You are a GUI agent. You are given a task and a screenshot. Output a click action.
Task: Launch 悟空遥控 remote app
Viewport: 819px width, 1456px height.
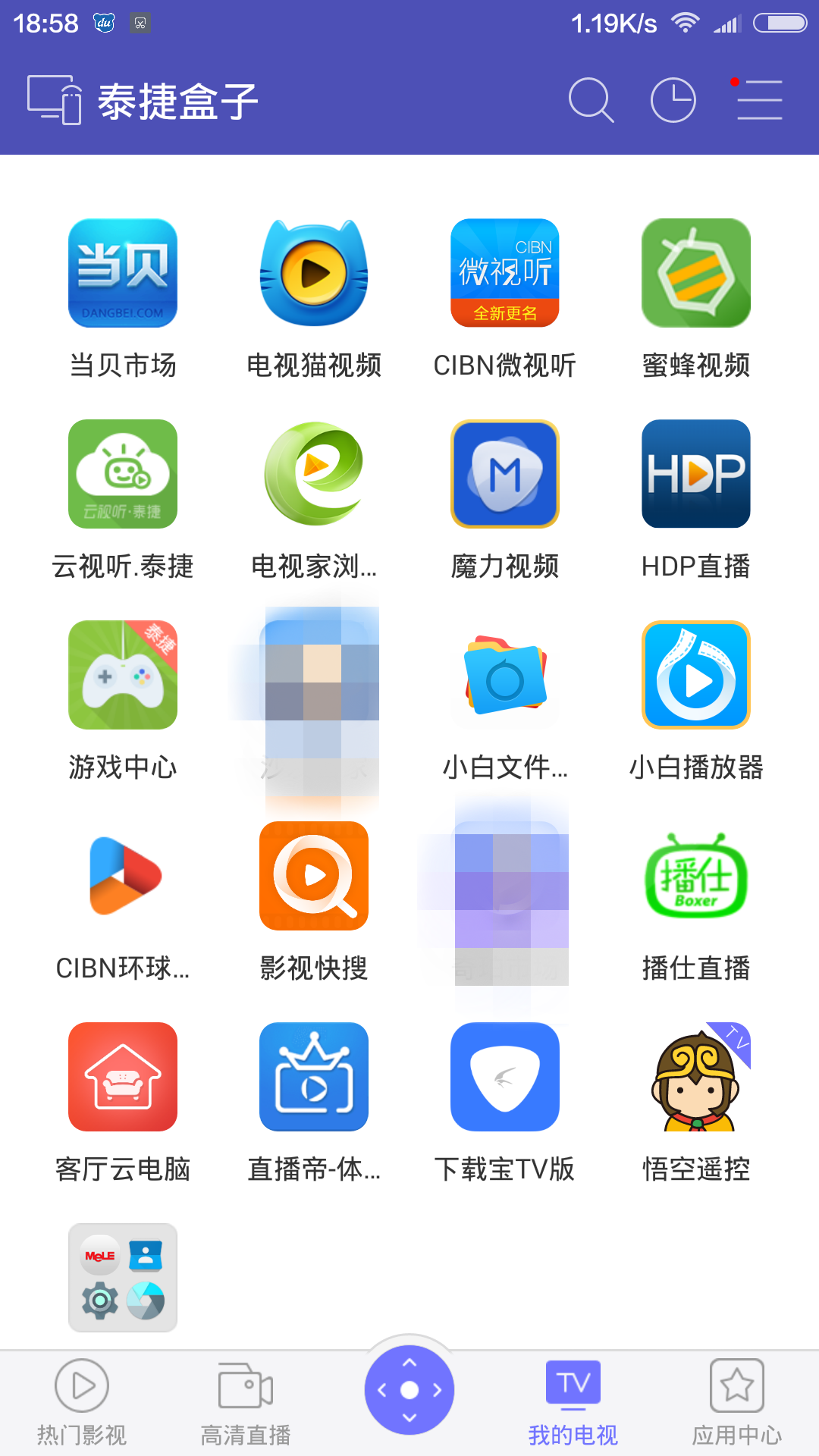[695, 1077]
